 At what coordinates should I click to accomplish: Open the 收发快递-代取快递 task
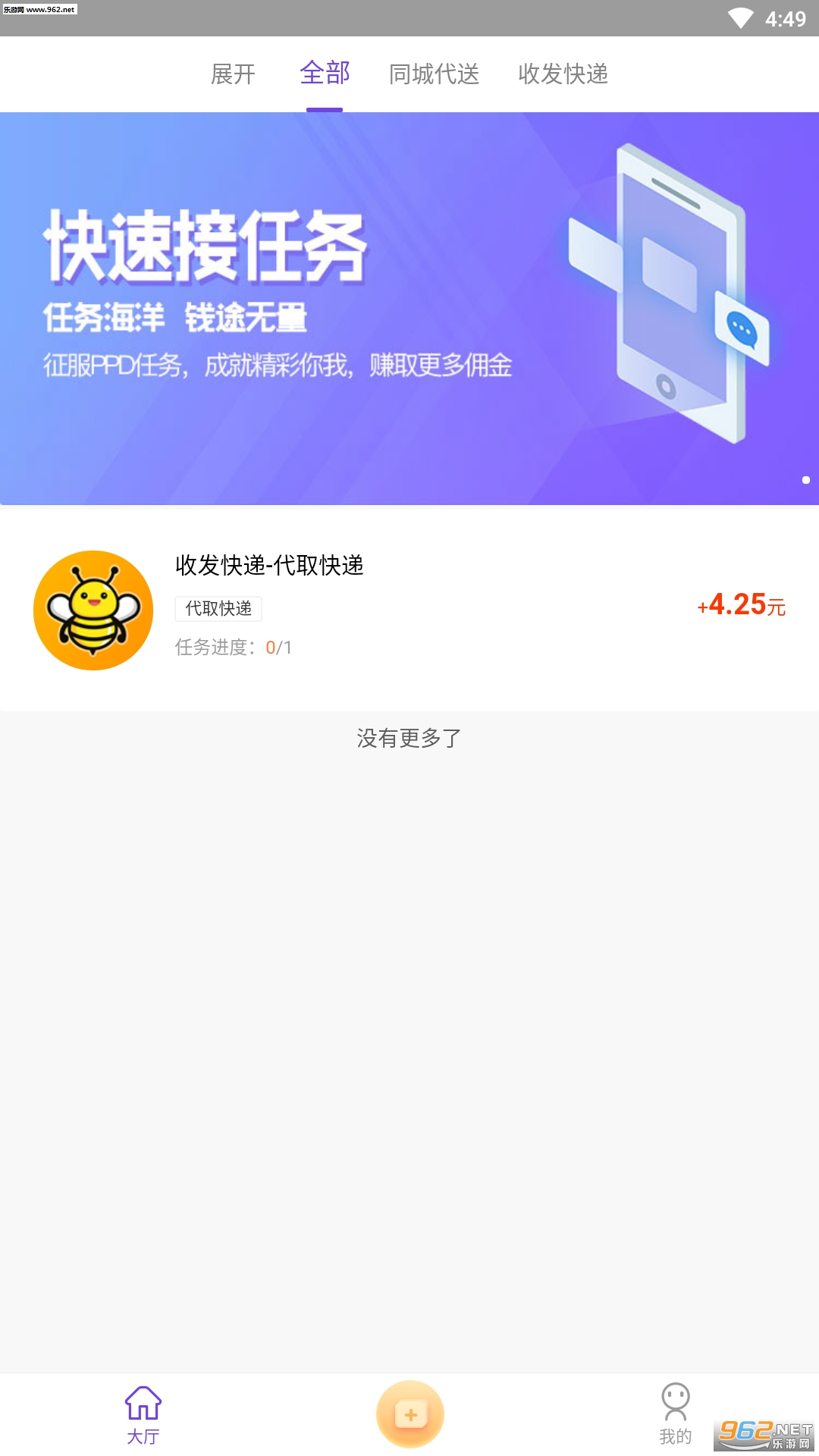(409, 608)
